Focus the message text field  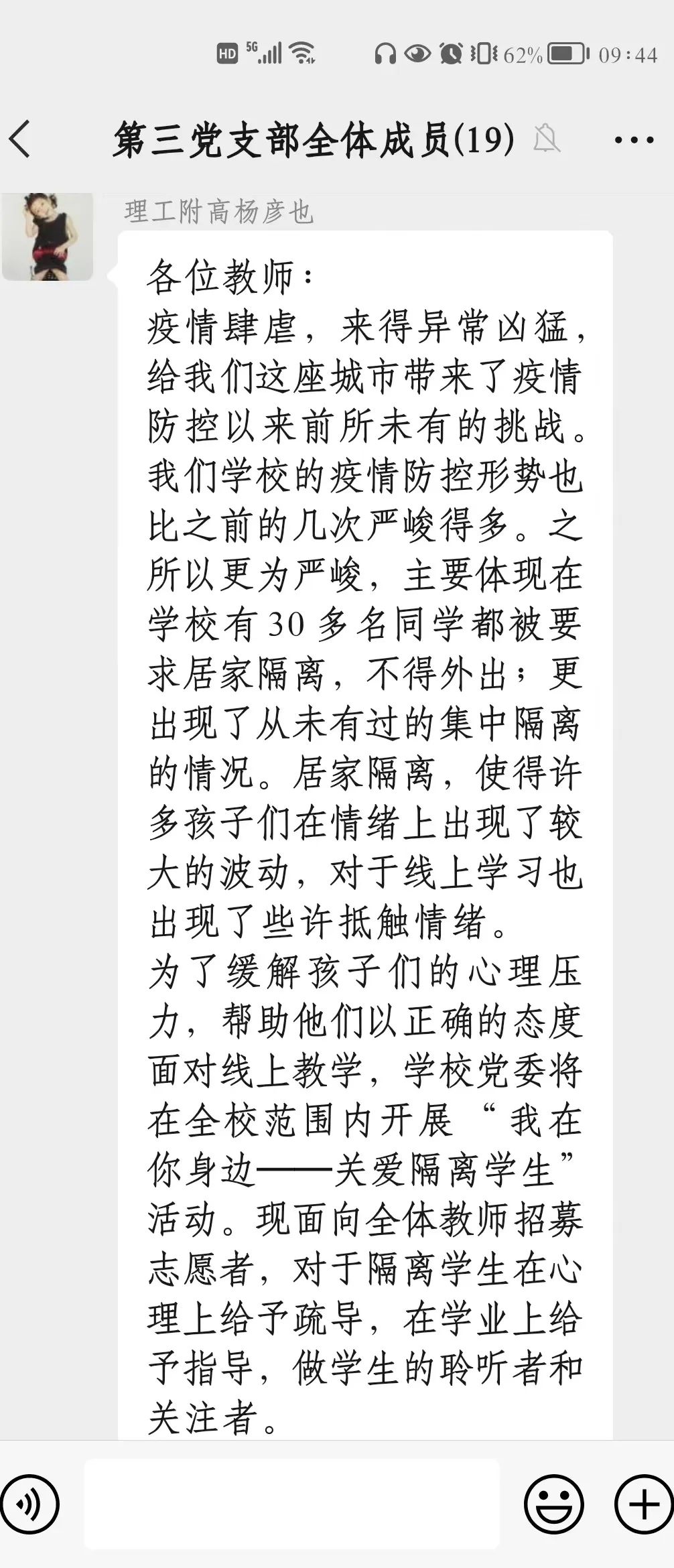tap(291, 1504)
